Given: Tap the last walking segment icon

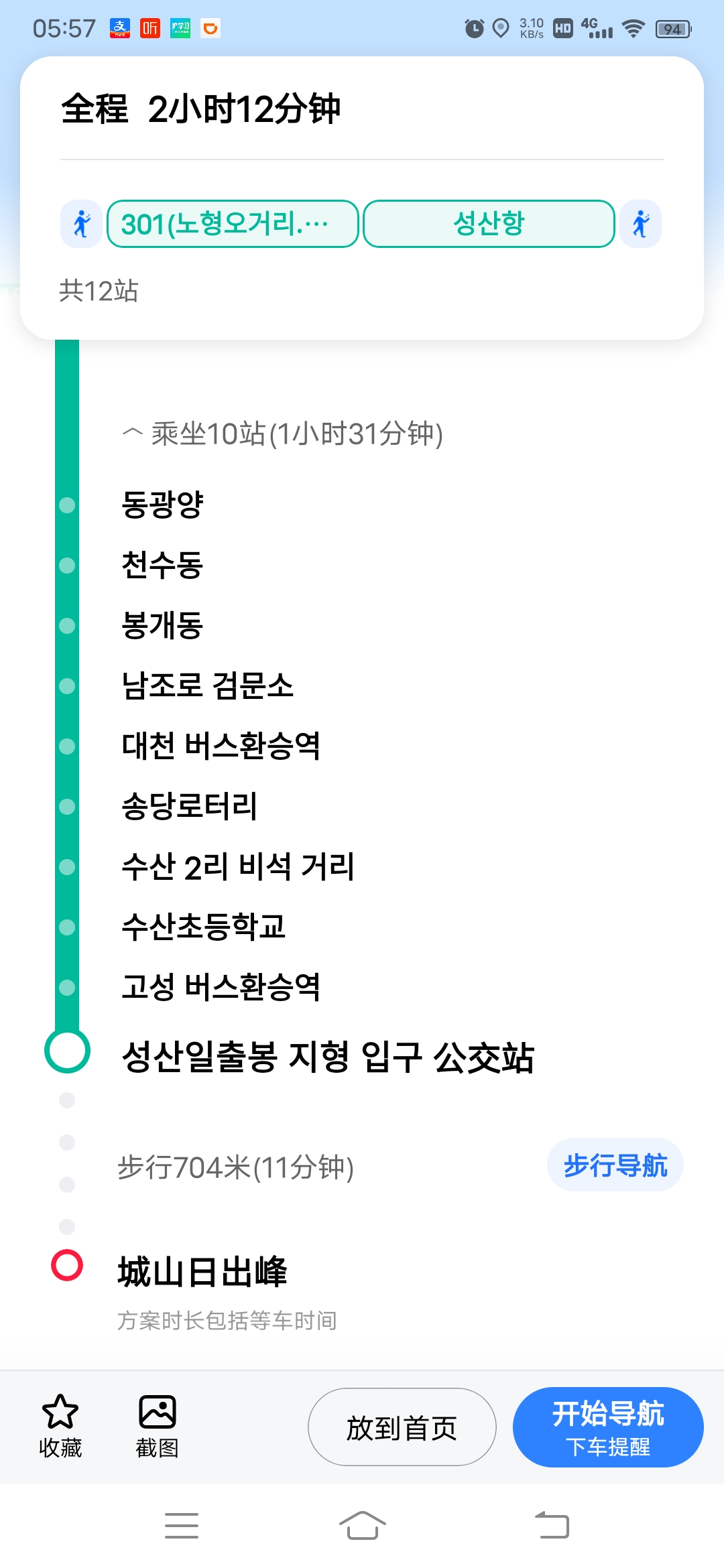Looking at the screenshot, I should [641, 224].
